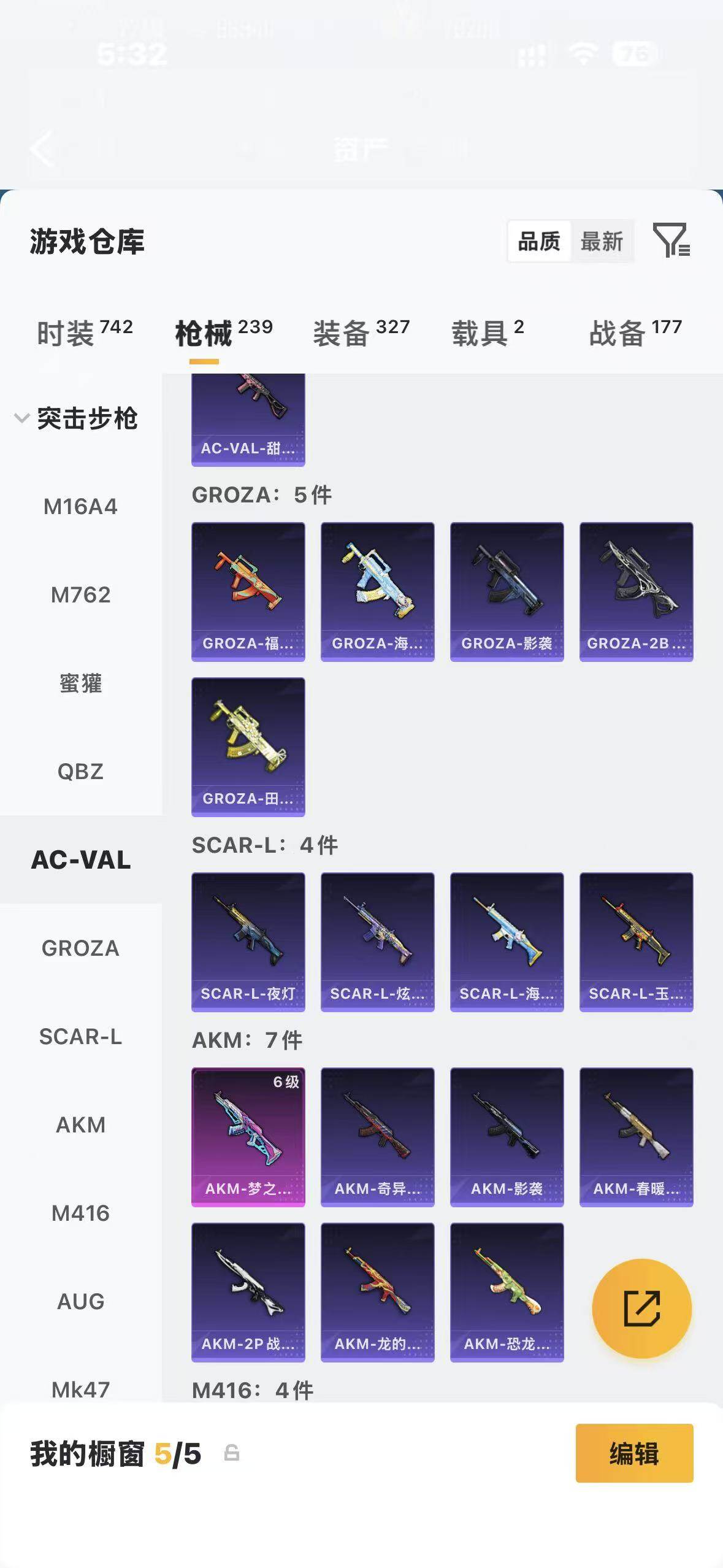Select M416 in the side list

[80, 1213]
